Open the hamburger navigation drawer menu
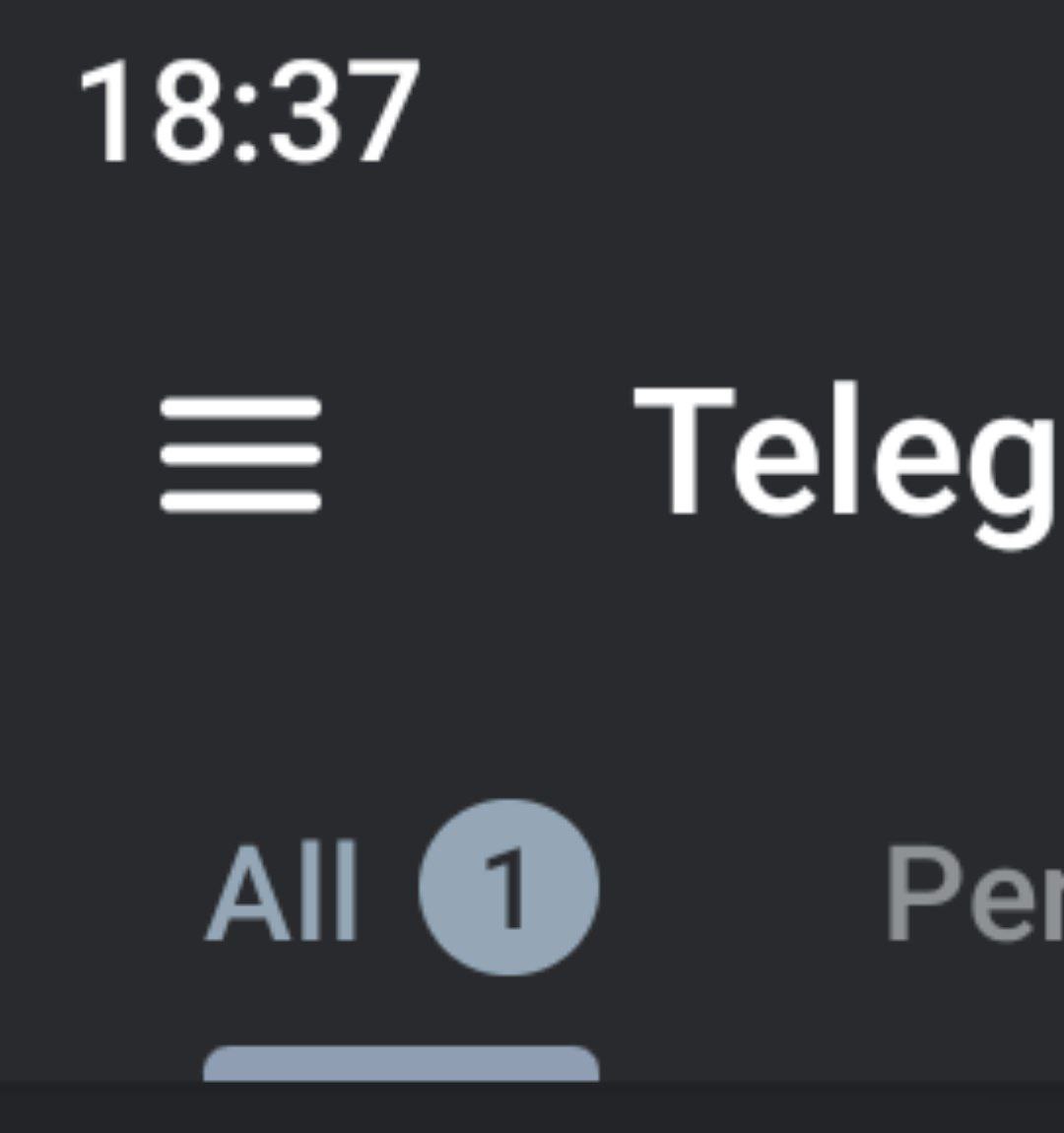The width and height of the screenshot is (1064, 1133). pyautogui.click(x=240, y=454)
